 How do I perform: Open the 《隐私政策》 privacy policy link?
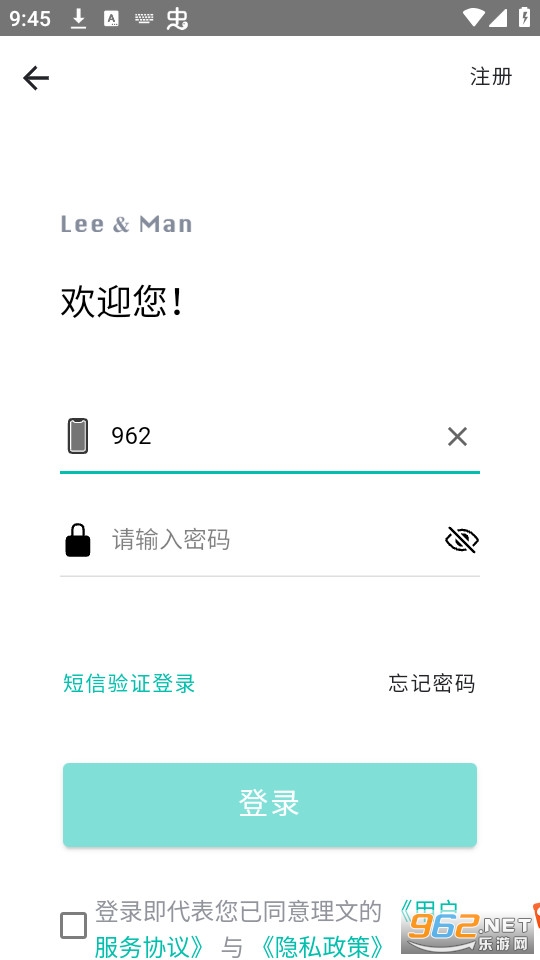click(323, 947)
